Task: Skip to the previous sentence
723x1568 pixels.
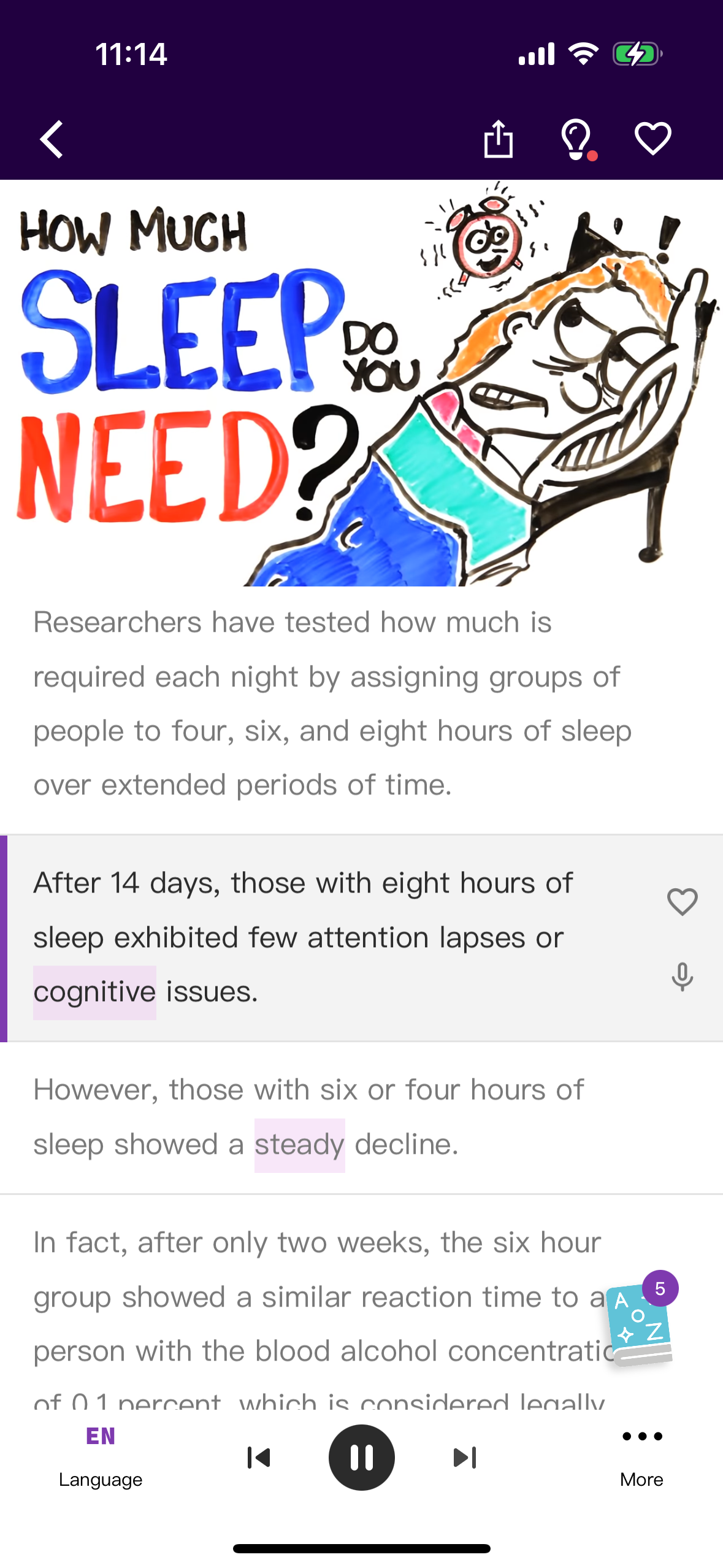Action: 258,1458
